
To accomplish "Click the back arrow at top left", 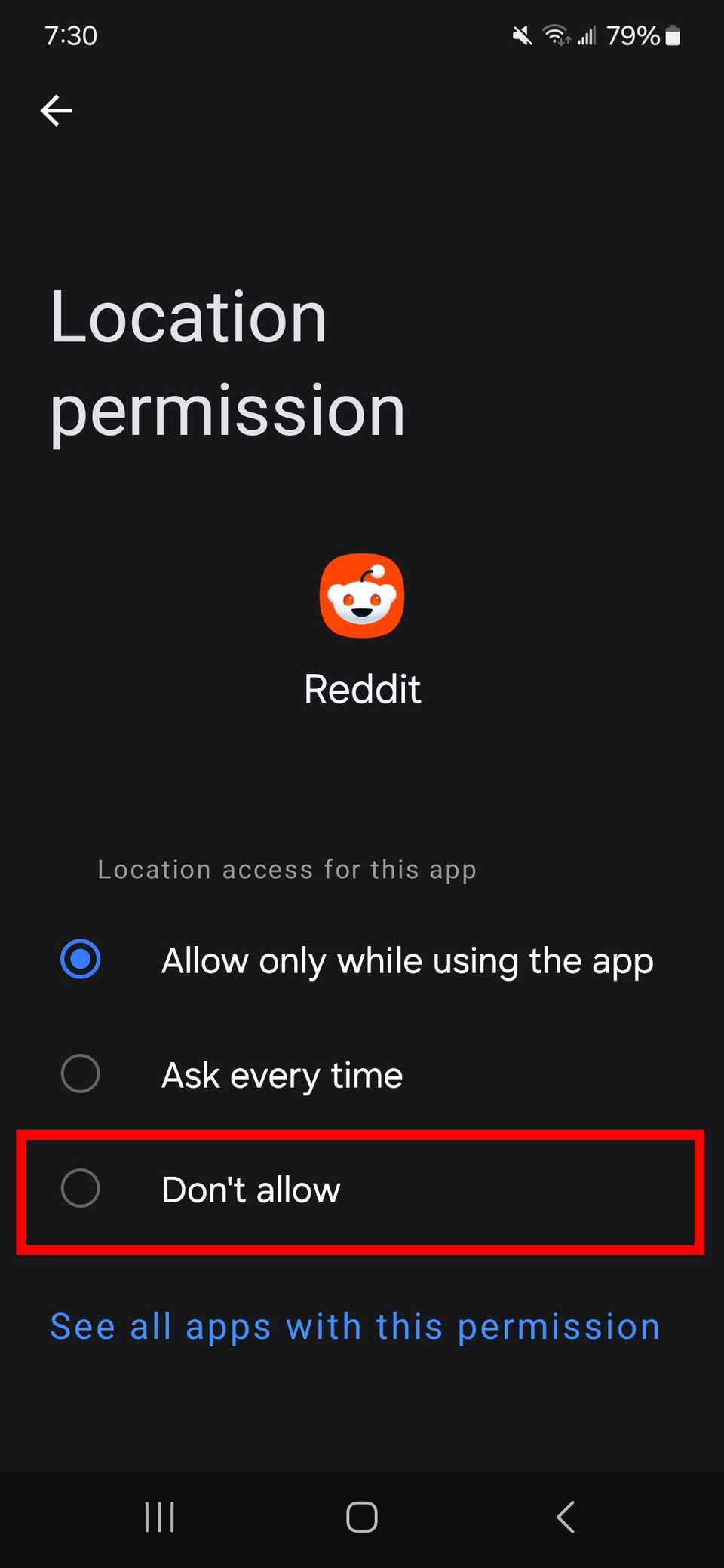I will click(x=57, y=111).
